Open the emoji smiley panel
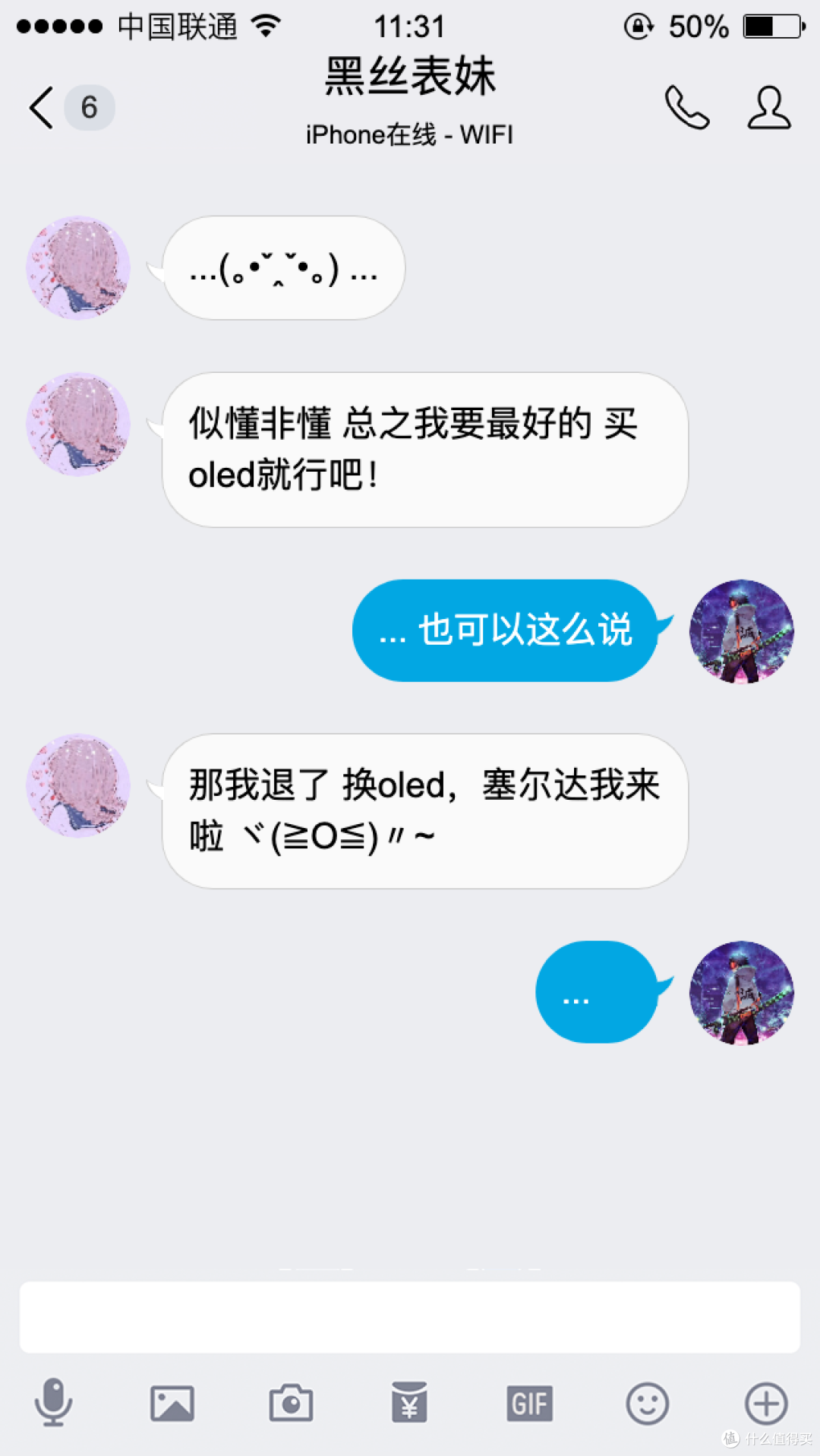This screenshot has width=820, height=1456. (648, 1403)
